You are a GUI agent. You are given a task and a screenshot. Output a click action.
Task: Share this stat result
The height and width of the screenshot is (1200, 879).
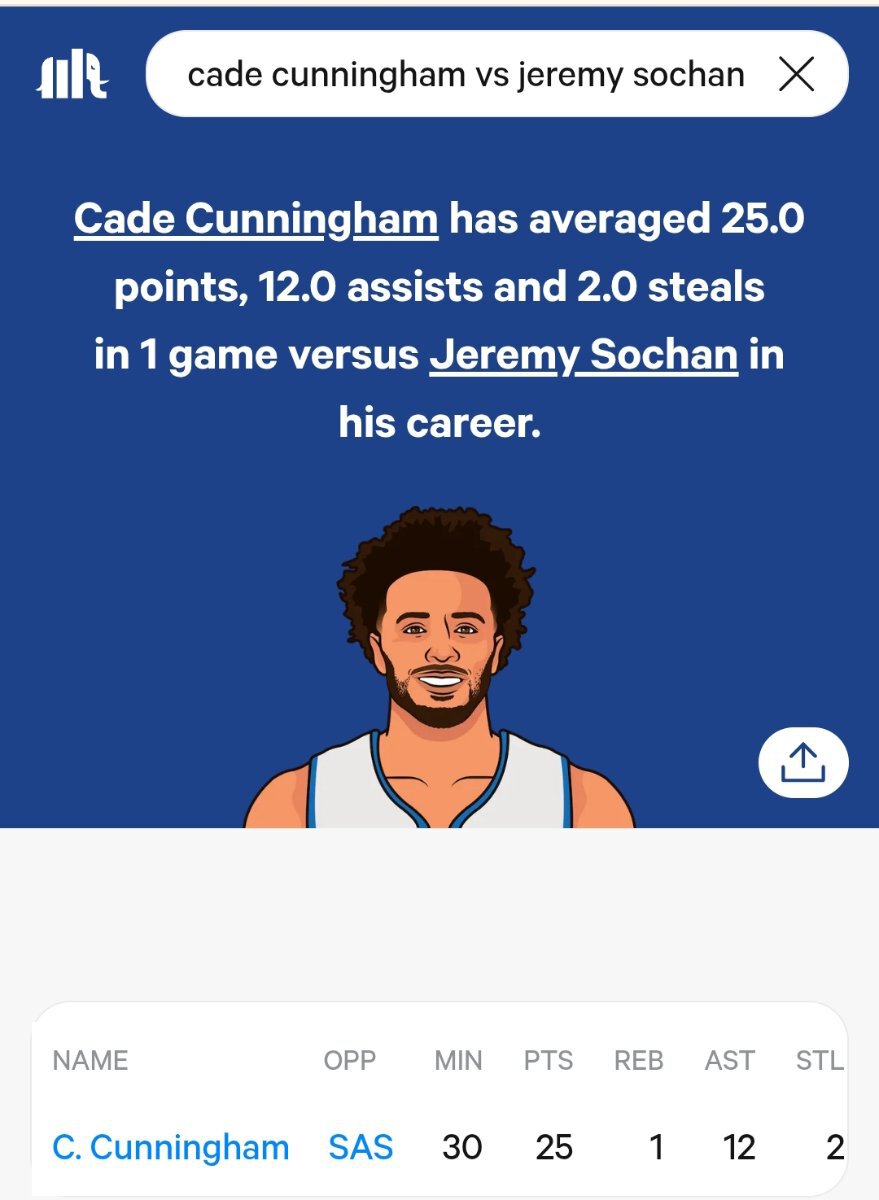point(803,763)
